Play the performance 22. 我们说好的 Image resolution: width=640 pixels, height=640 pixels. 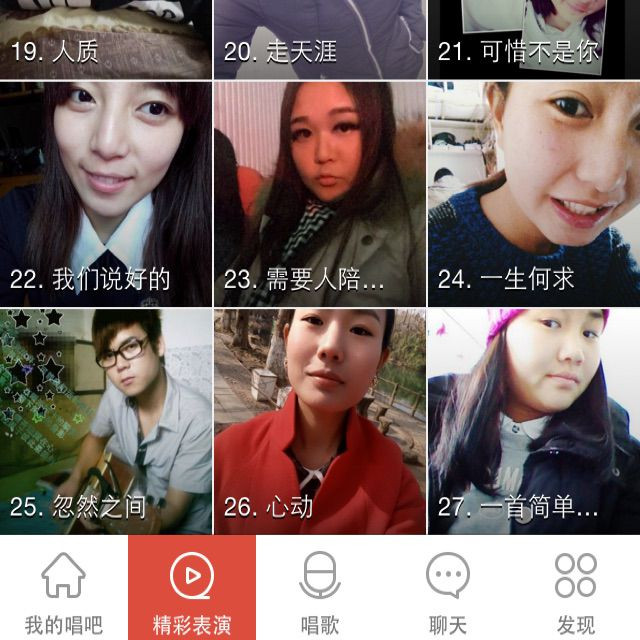tap(106, 193)
